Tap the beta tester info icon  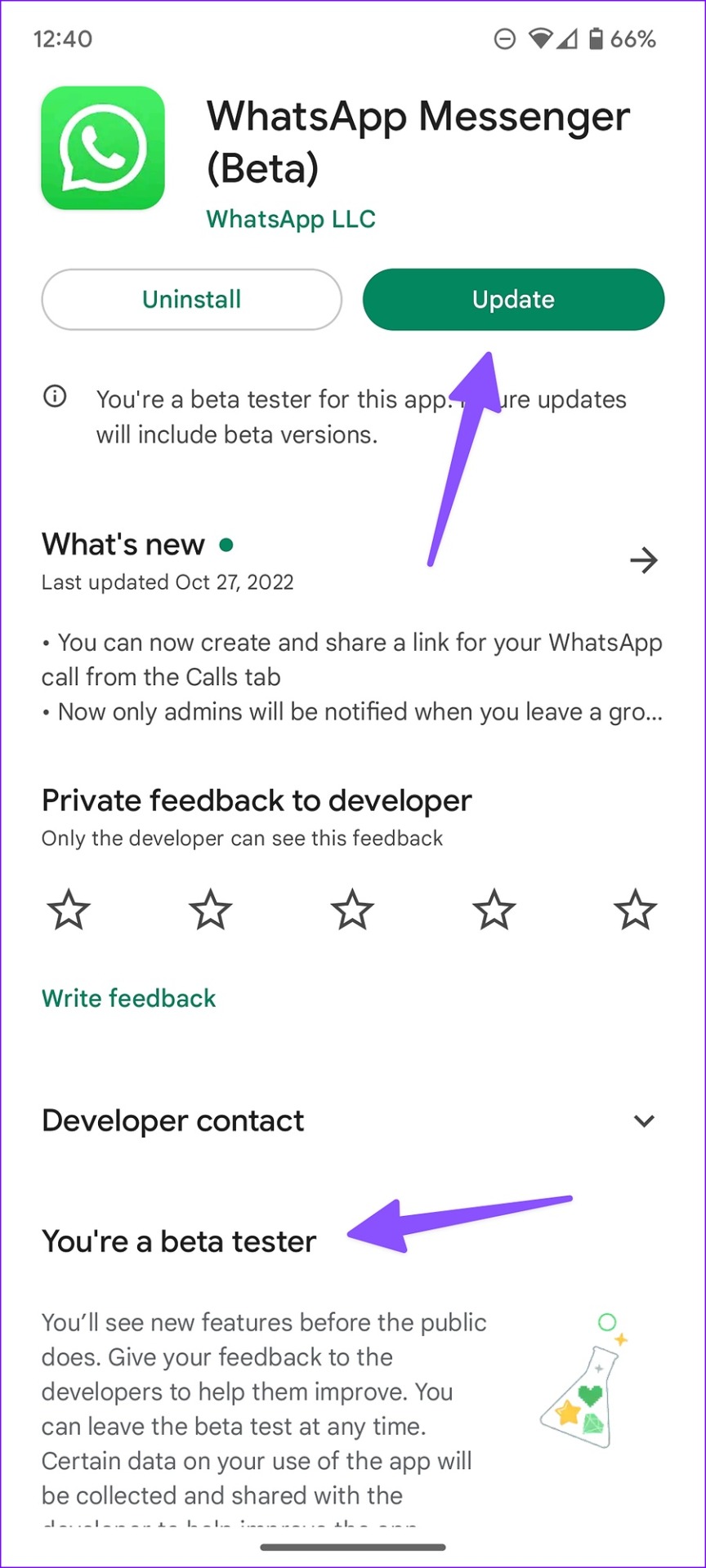click(x=55, y=398)
